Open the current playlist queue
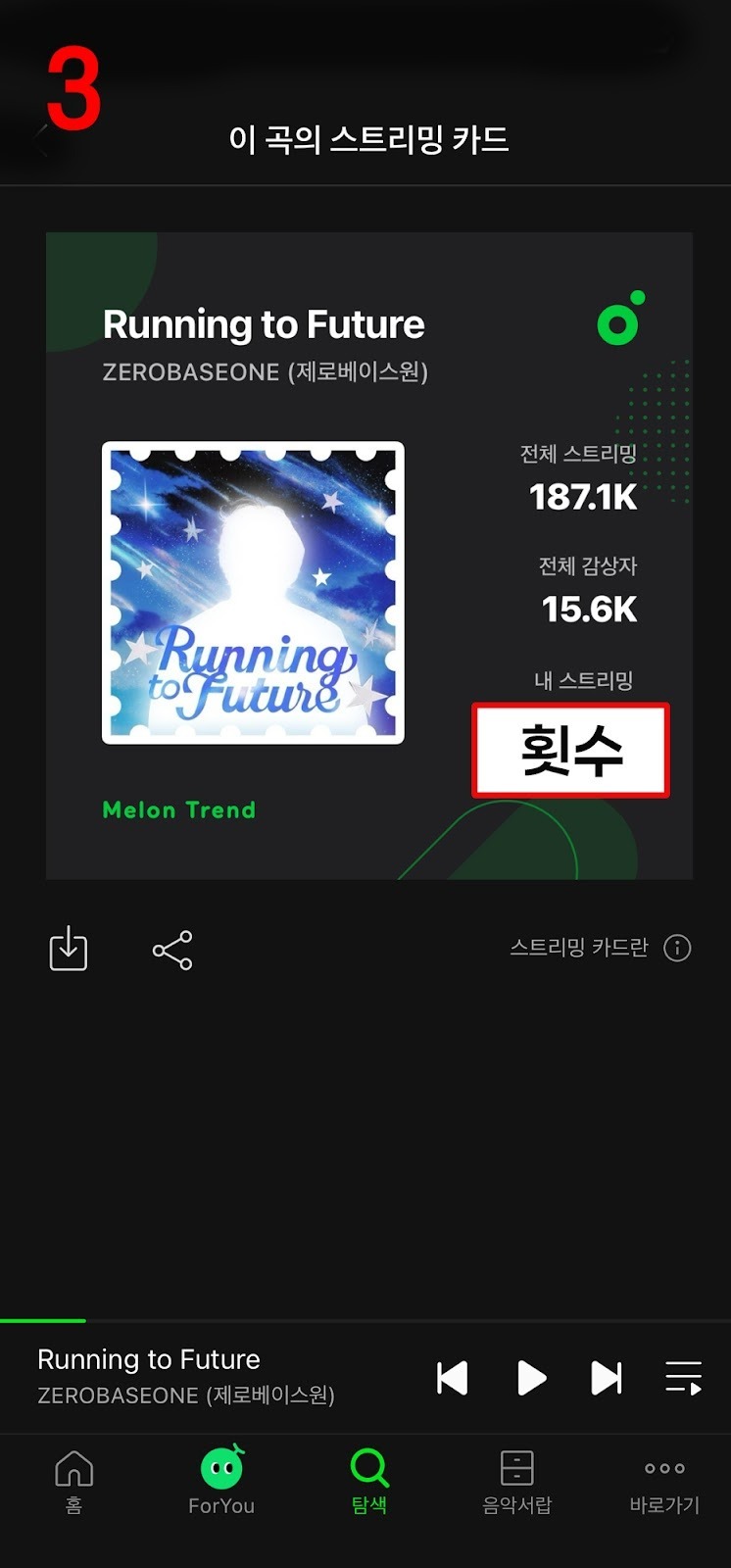Screen dimensions: 731x1568 tap(683, 1378)
